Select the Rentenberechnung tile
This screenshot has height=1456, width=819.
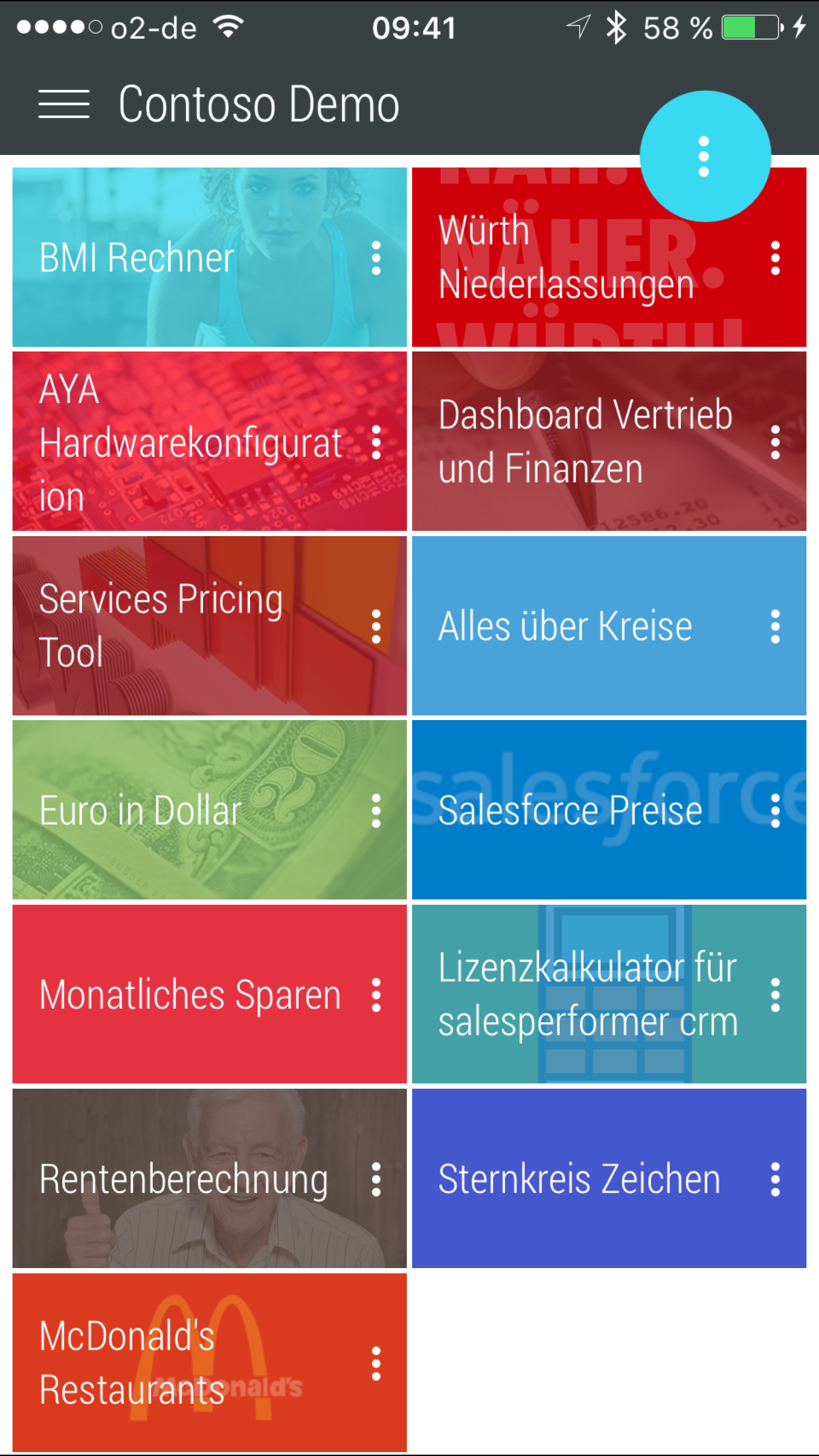tap(185, 1179)
